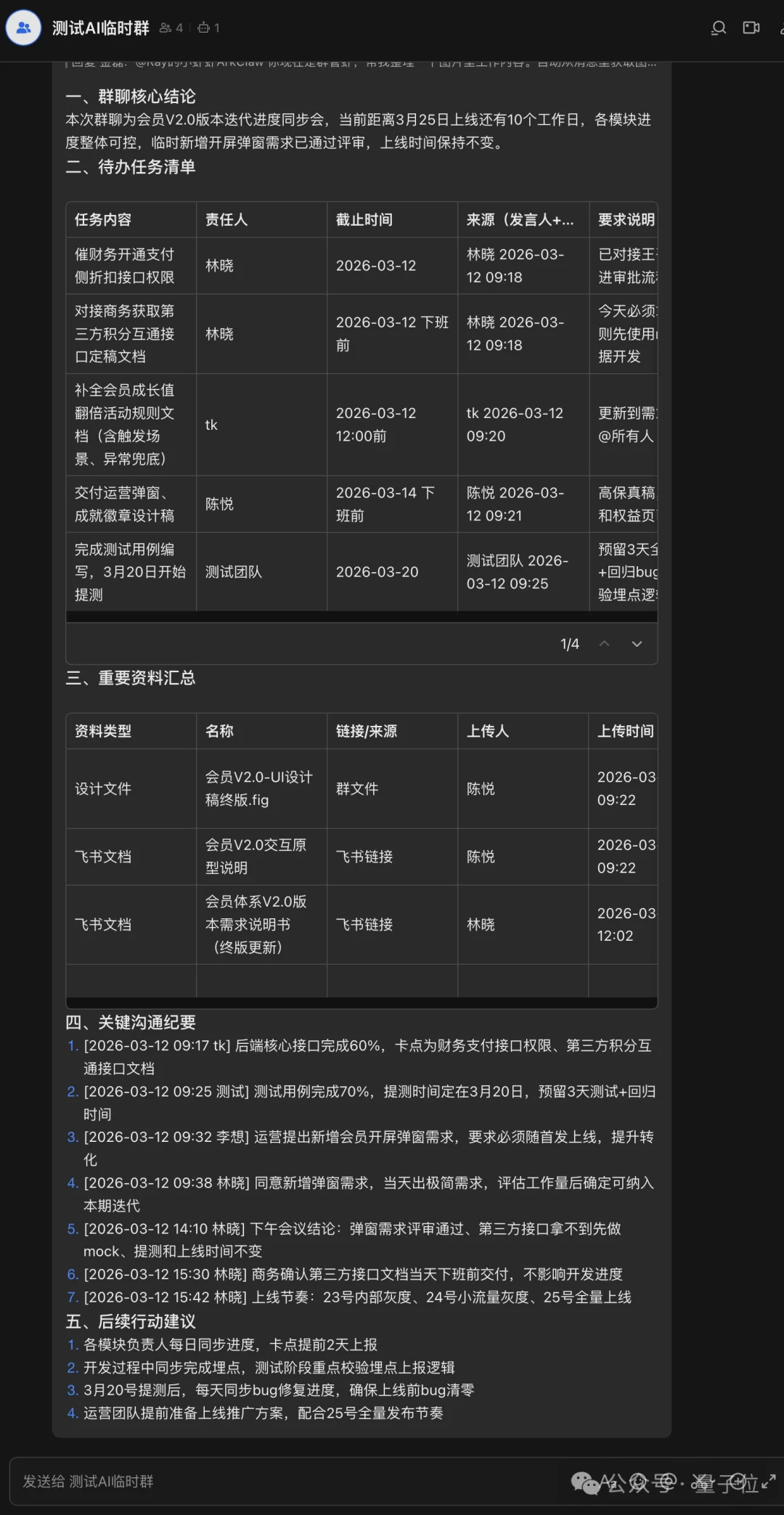The height and width of the screenshot is (1515, 784).
Task: Click the 1/4 page indicator
Action: [571, 644]
